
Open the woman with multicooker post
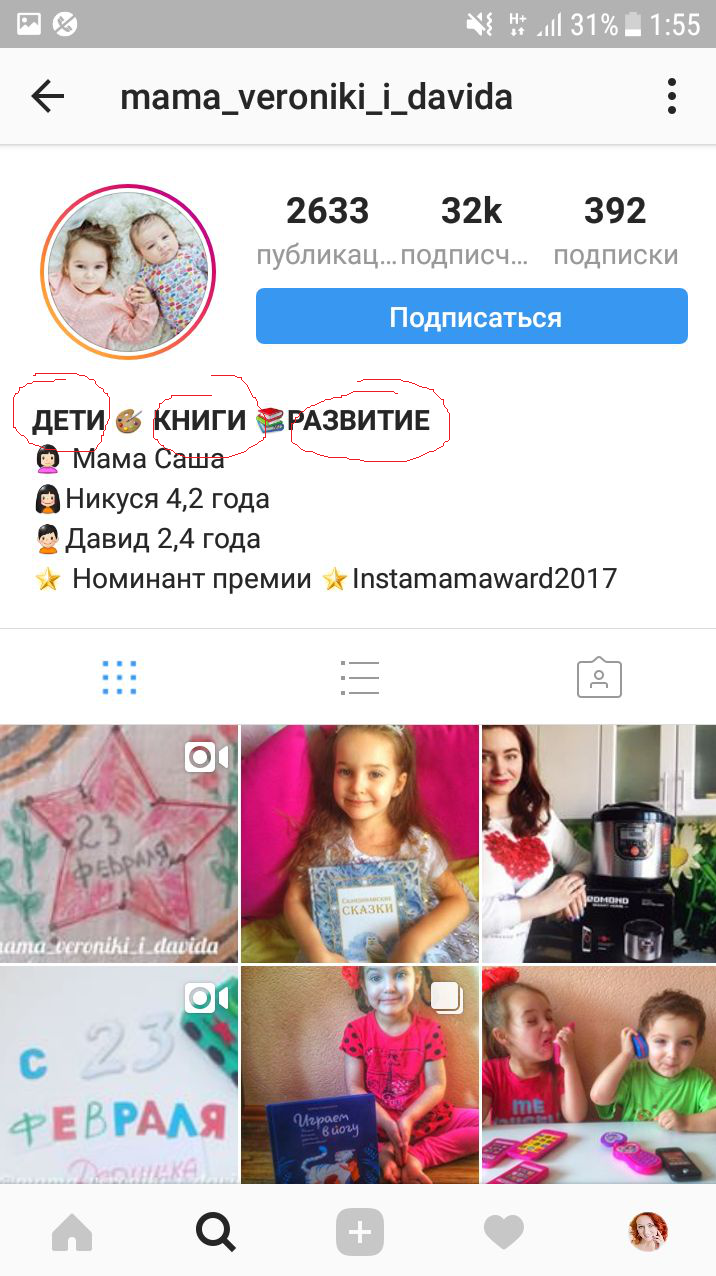tap(599, 844)
